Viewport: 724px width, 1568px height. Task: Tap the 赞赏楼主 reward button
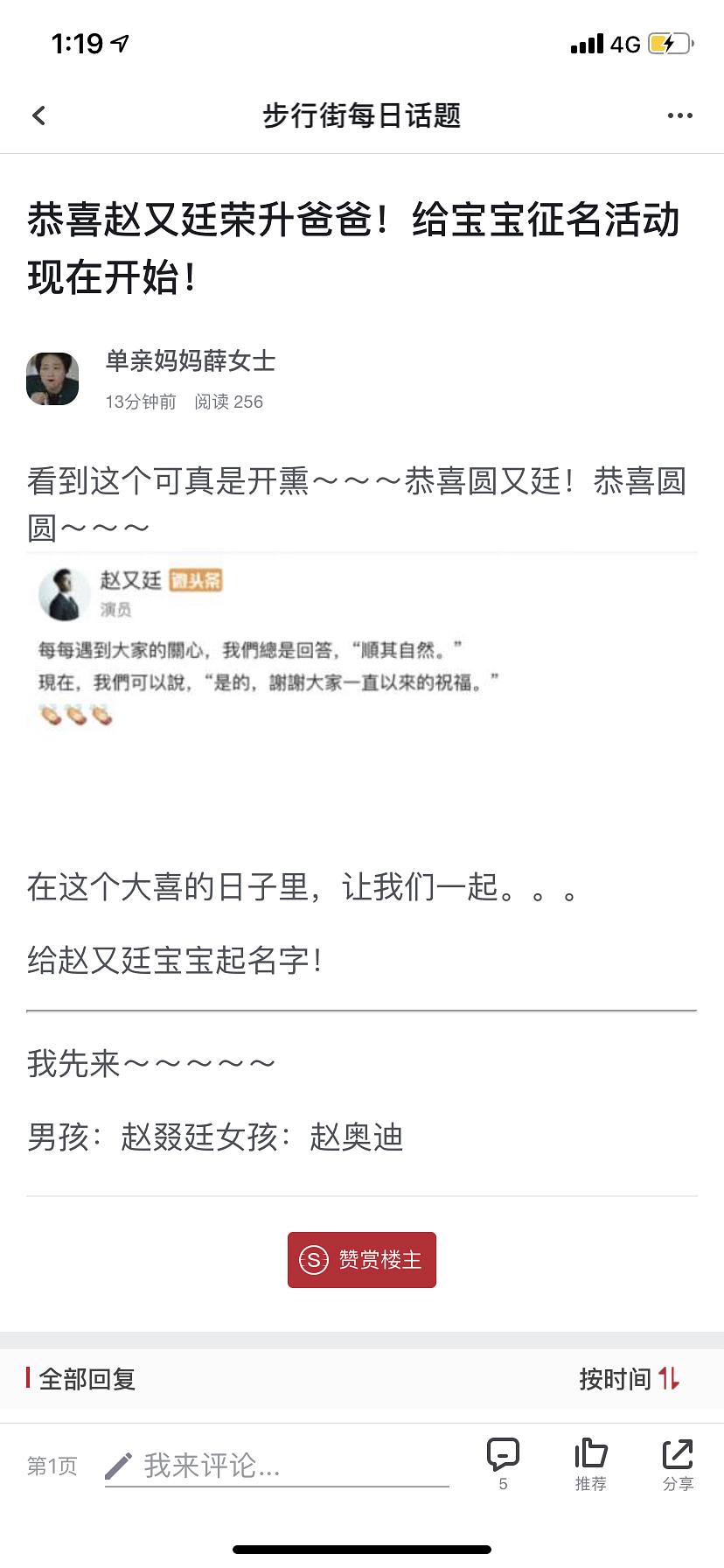coord(362,1260)
